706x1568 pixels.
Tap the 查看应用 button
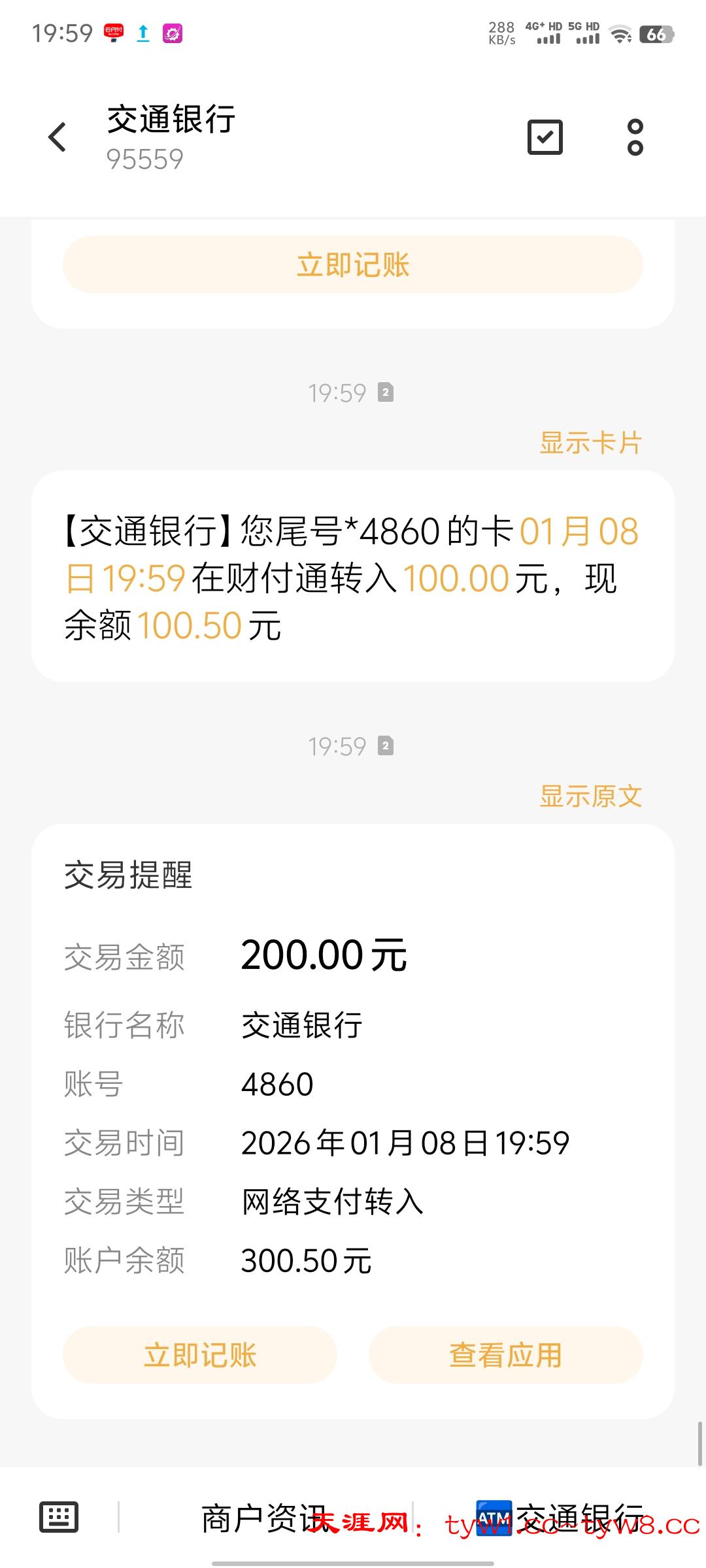click(505, 1355)
